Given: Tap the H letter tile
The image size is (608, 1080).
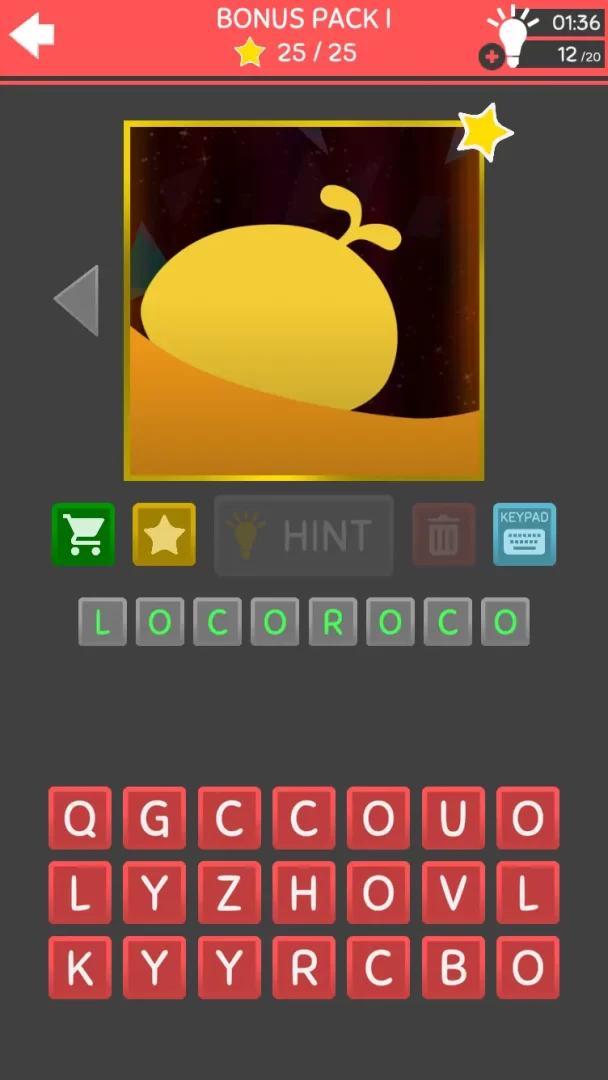Looking at the screenshot, I should pos(304,893).
